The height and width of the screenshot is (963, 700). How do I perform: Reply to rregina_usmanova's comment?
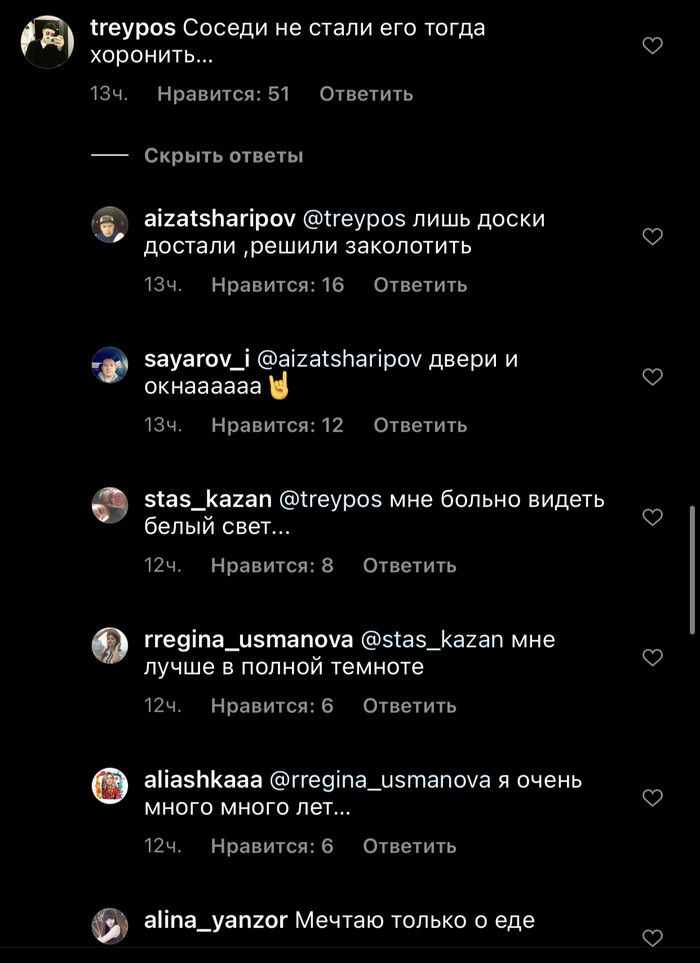tap(409, 705)
